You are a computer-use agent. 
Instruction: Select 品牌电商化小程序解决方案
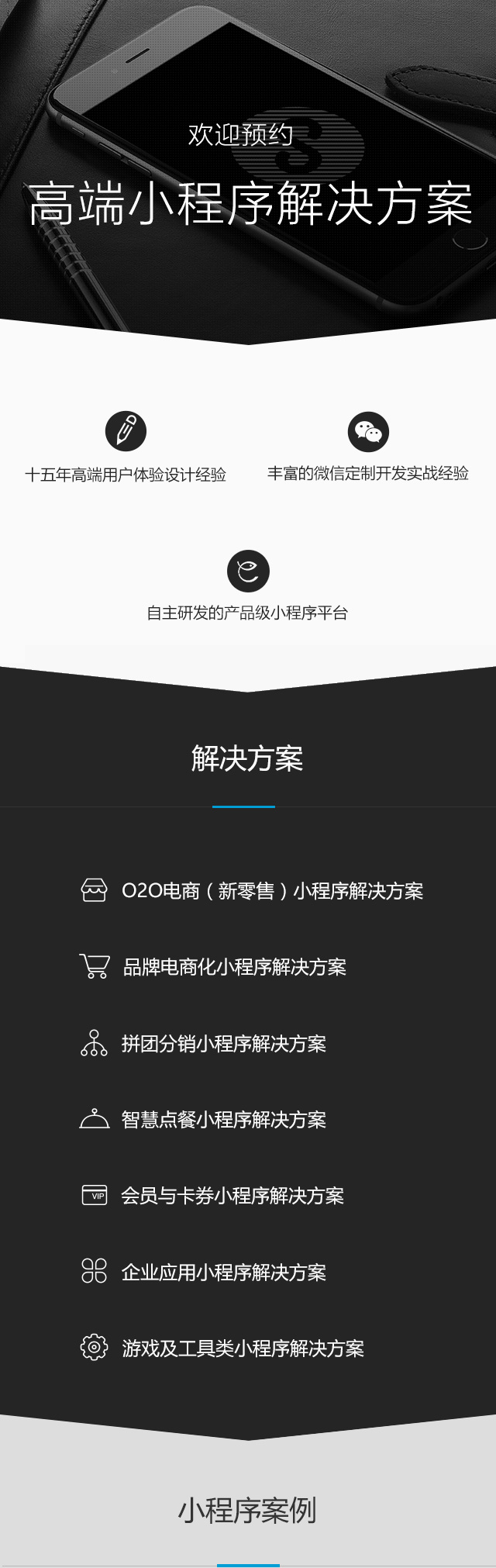pyautogui.click(x=234, y=967)
